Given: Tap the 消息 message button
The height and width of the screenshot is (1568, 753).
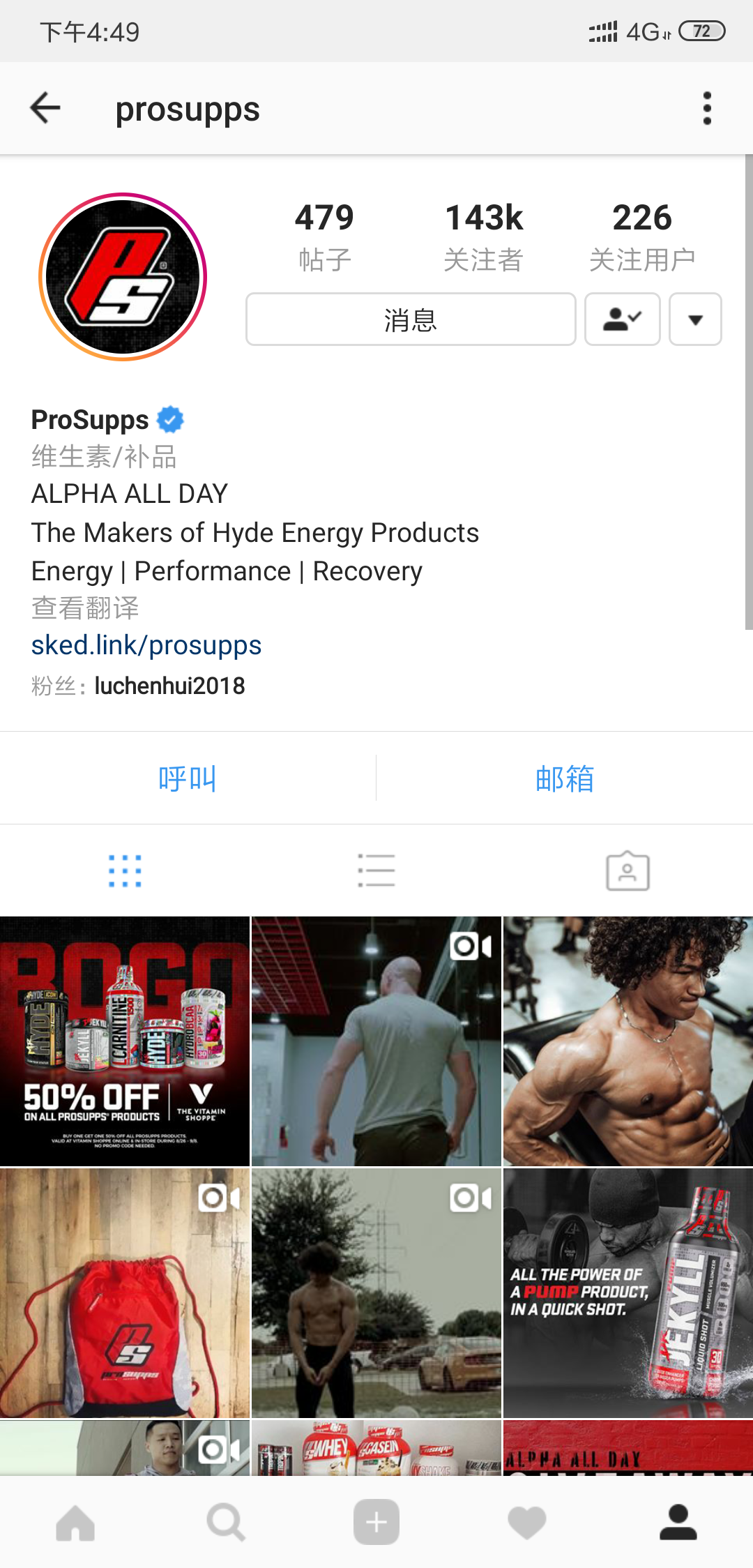Looking at the screenshot, I should click(x=411, y=319).
